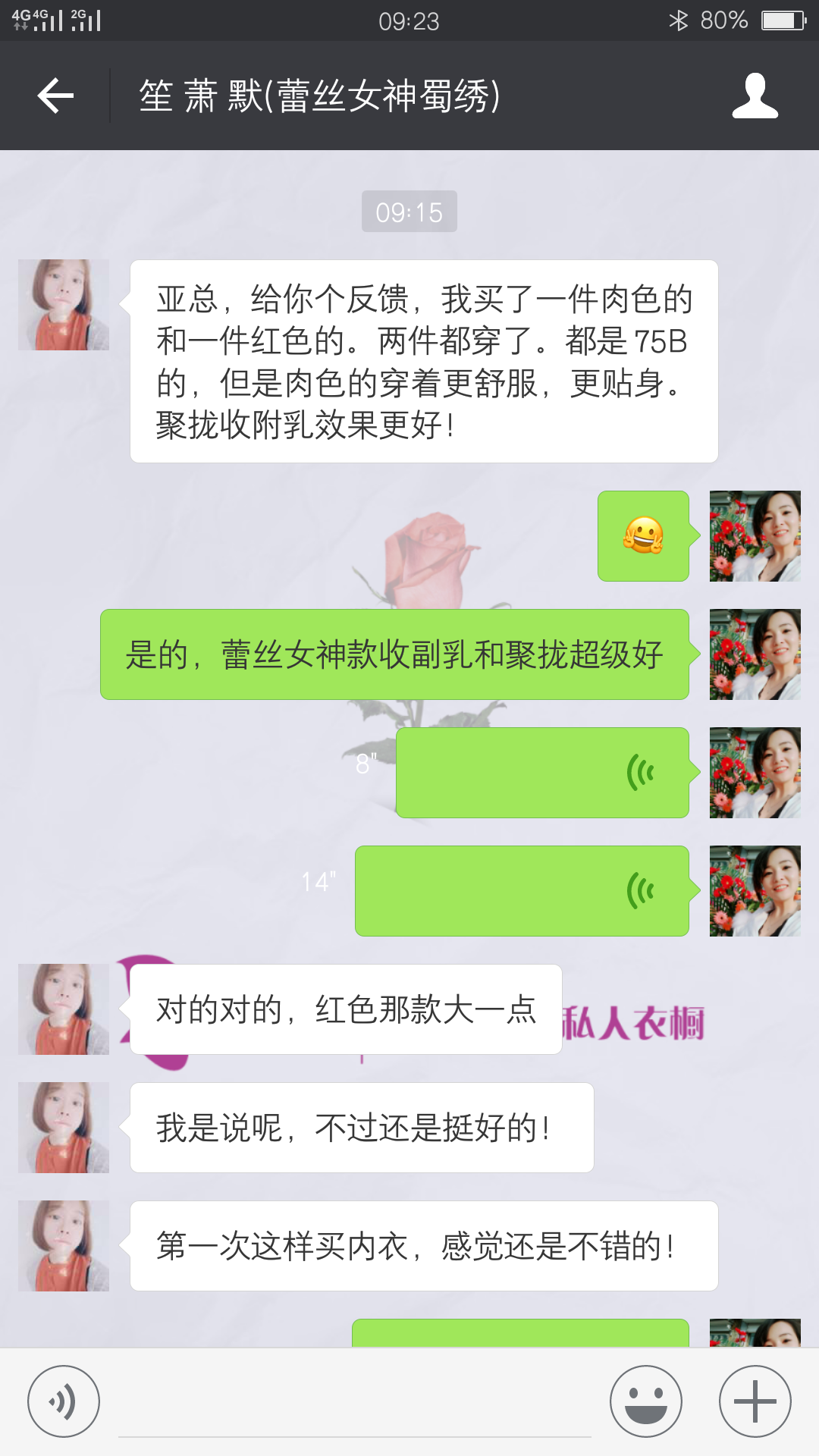This screenshot has width=819, height=1456.
Task: Play the 8-second voice message
Action: (542, 773)
